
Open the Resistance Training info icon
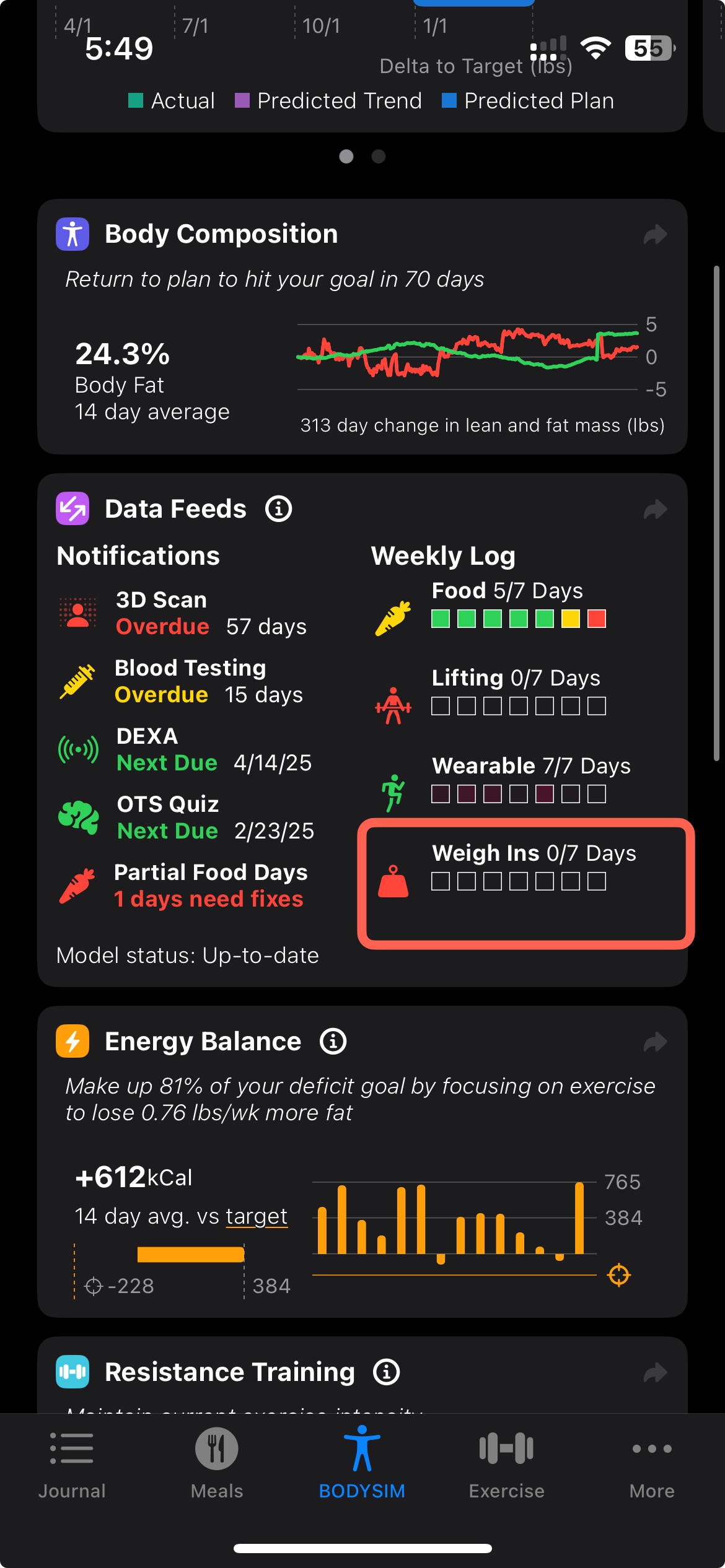(387, 1372)
